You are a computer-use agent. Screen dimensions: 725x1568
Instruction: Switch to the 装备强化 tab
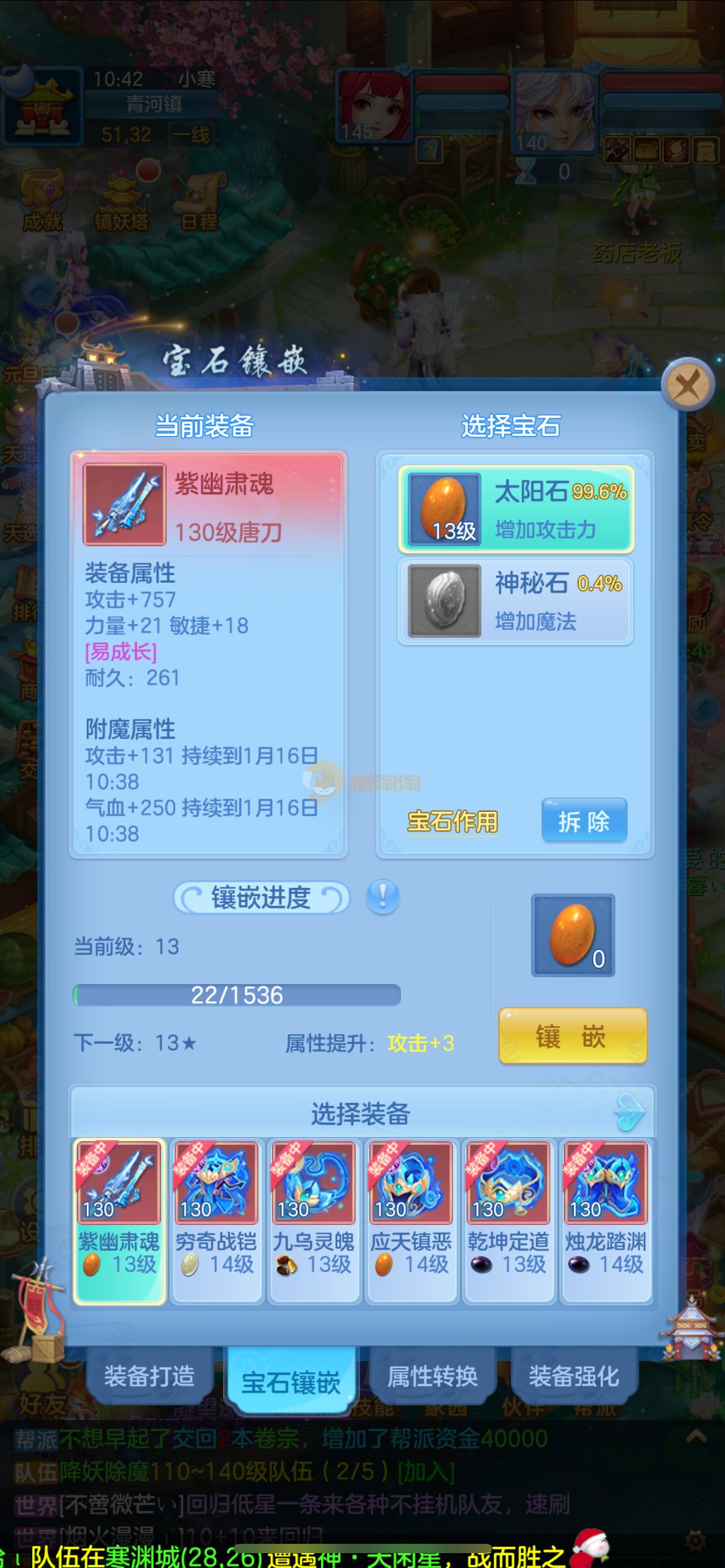pos(574,1376)
